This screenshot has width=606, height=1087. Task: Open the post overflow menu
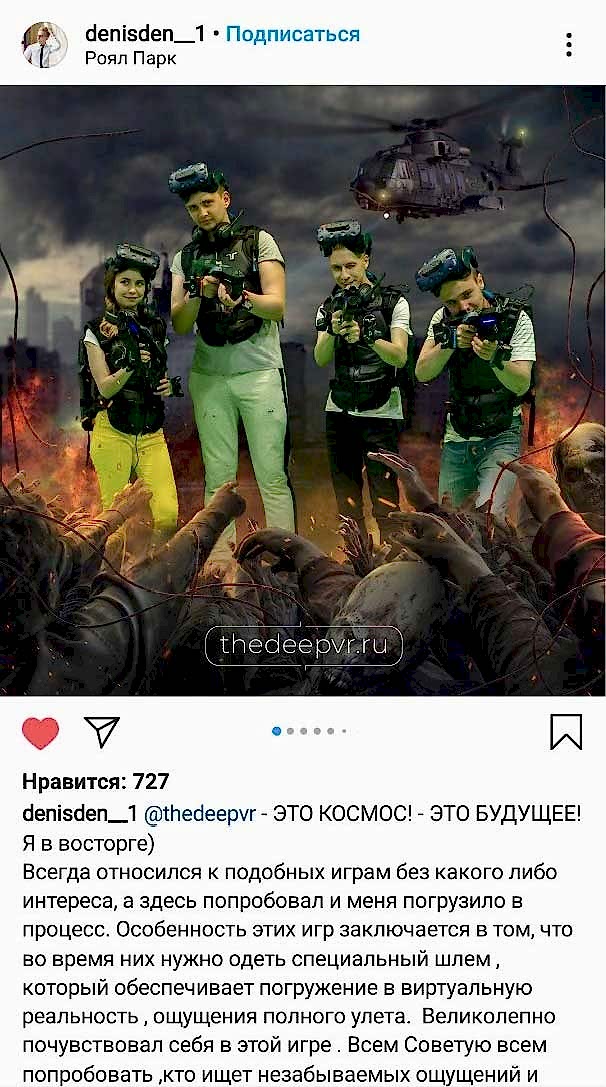pos(569,44)
